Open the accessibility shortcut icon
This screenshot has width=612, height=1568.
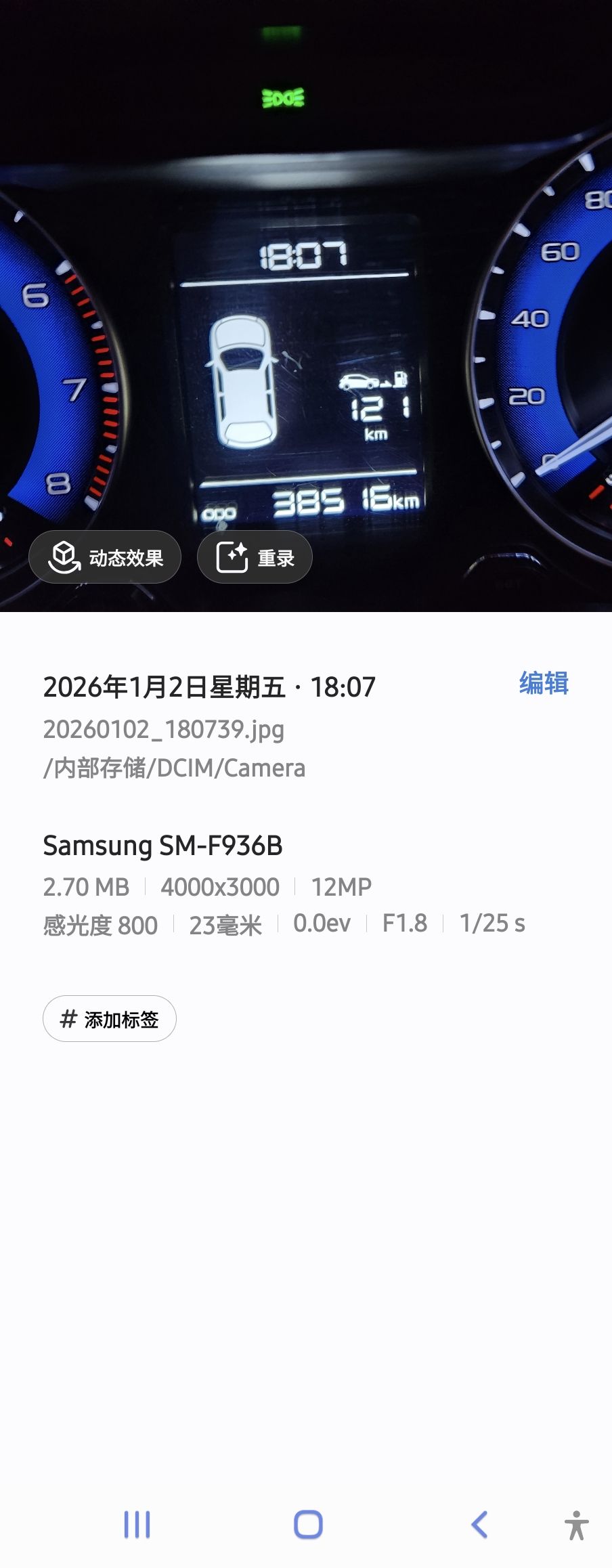tap(576, 1525)
